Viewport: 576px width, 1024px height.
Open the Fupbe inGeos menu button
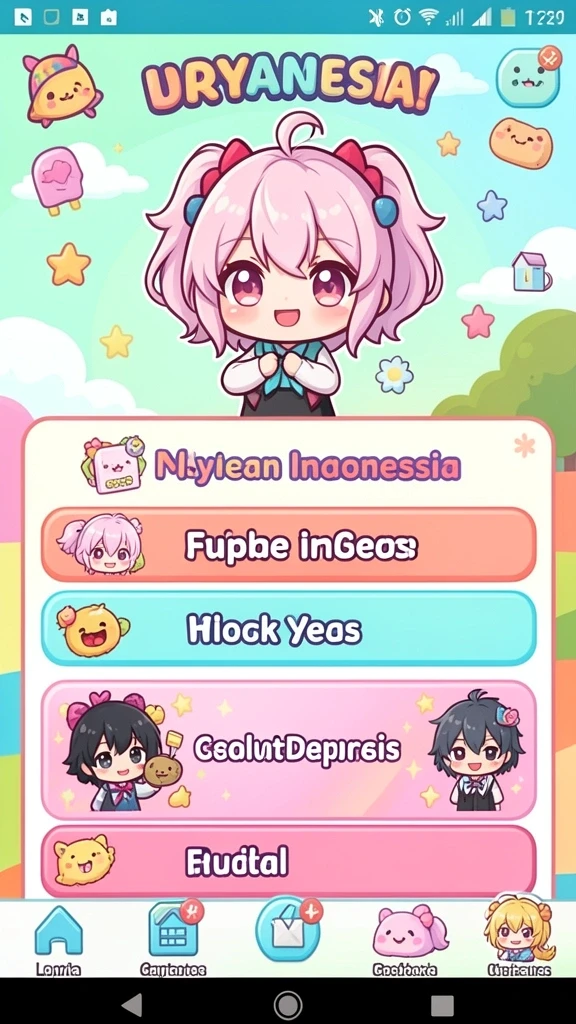tap(289, 544)
